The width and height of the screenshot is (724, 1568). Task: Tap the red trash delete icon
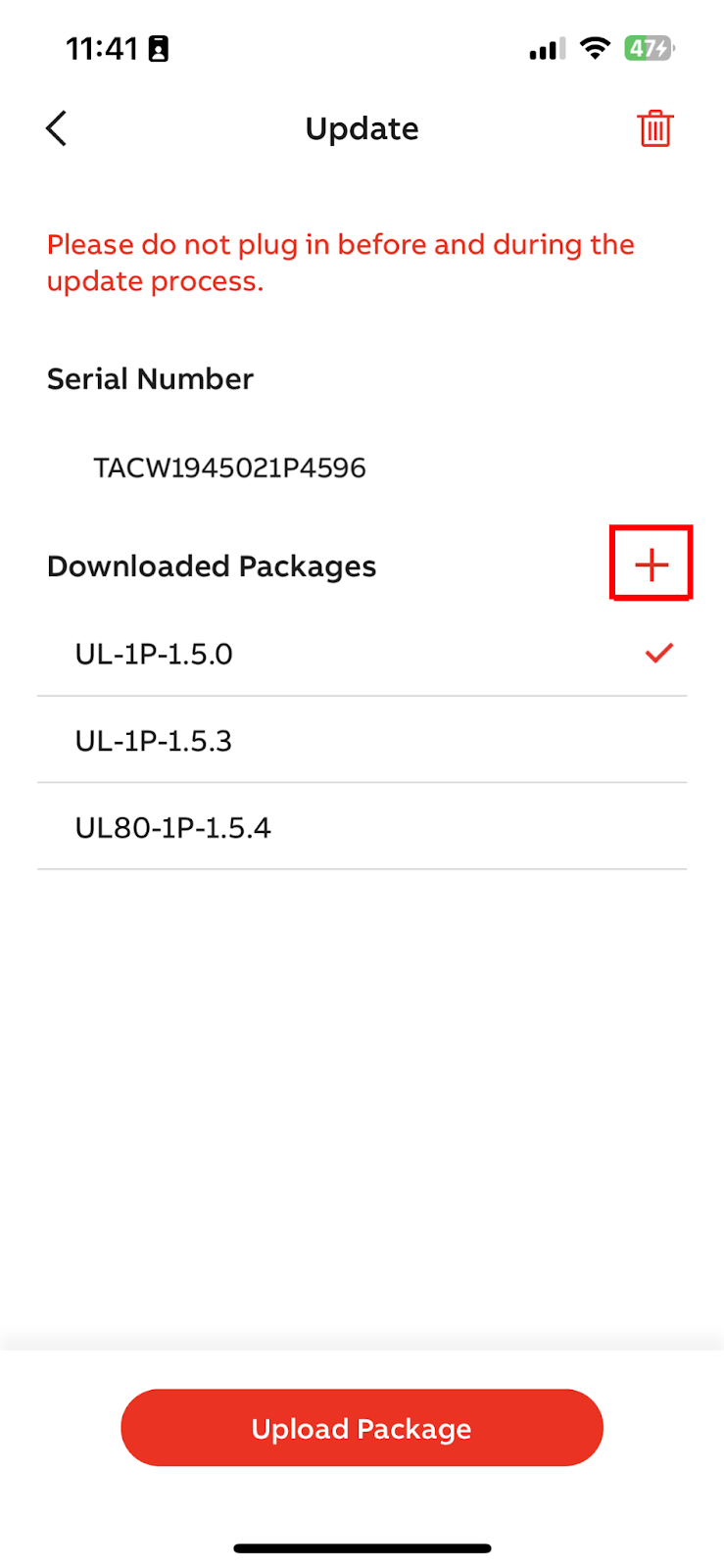click(x=654, y=128)
